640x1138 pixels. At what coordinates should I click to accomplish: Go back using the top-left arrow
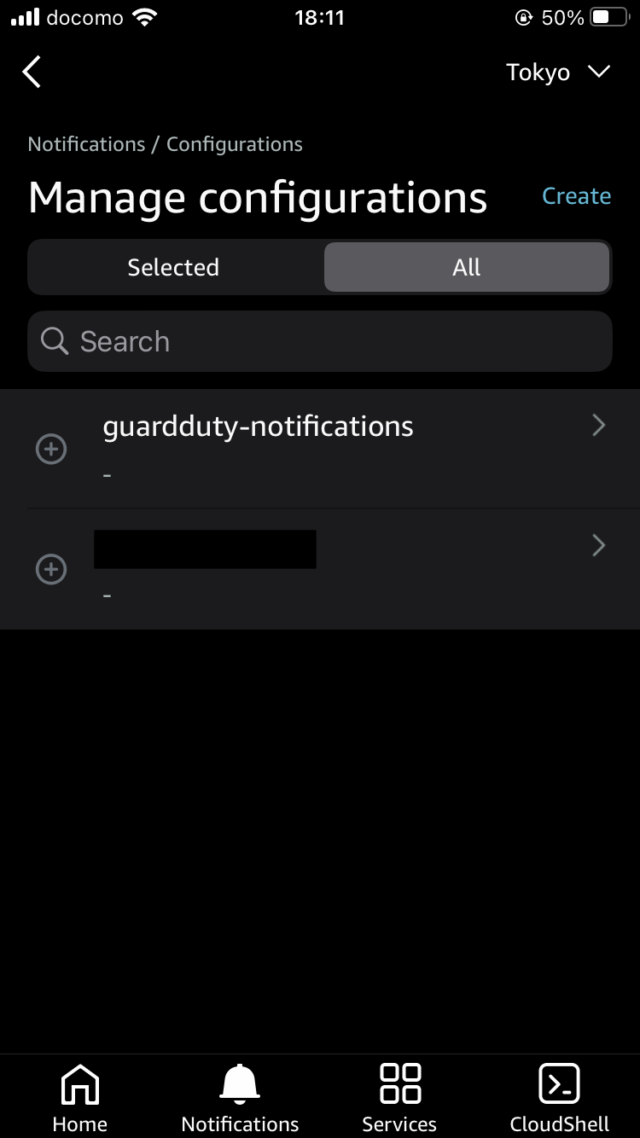[32, 72]
